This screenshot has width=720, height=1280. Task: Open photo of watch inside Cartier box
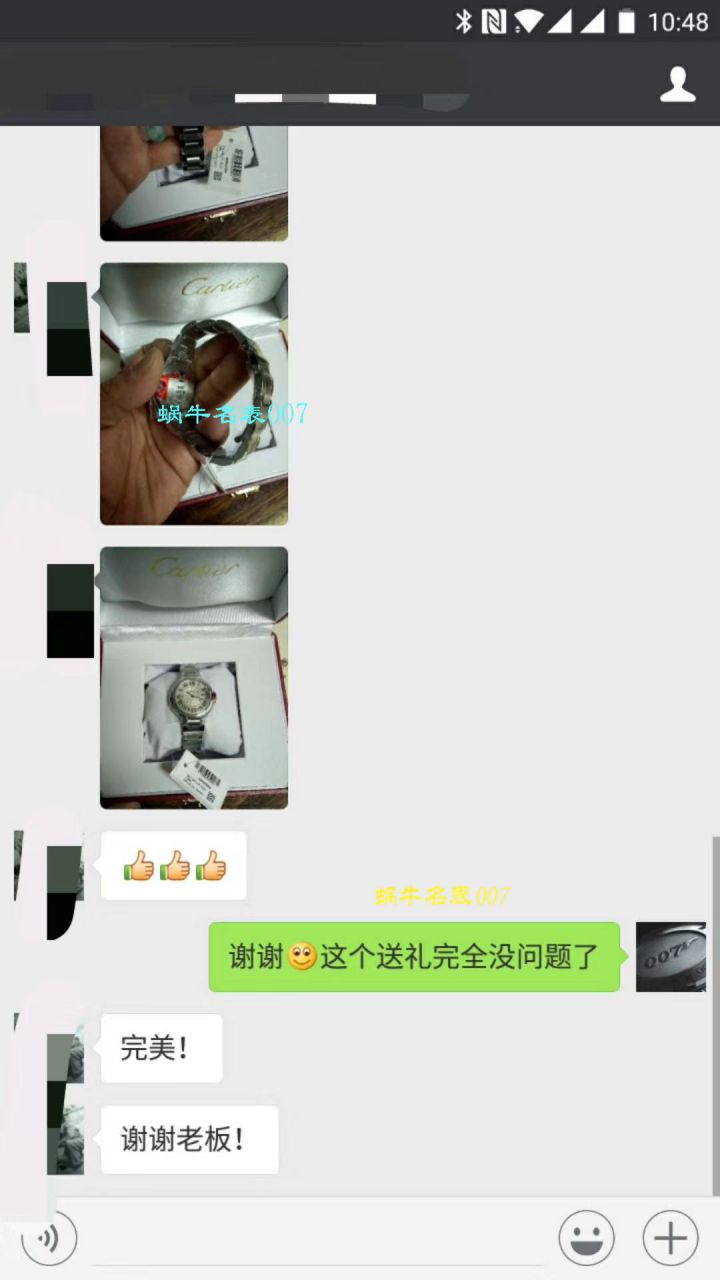[194, 677]
